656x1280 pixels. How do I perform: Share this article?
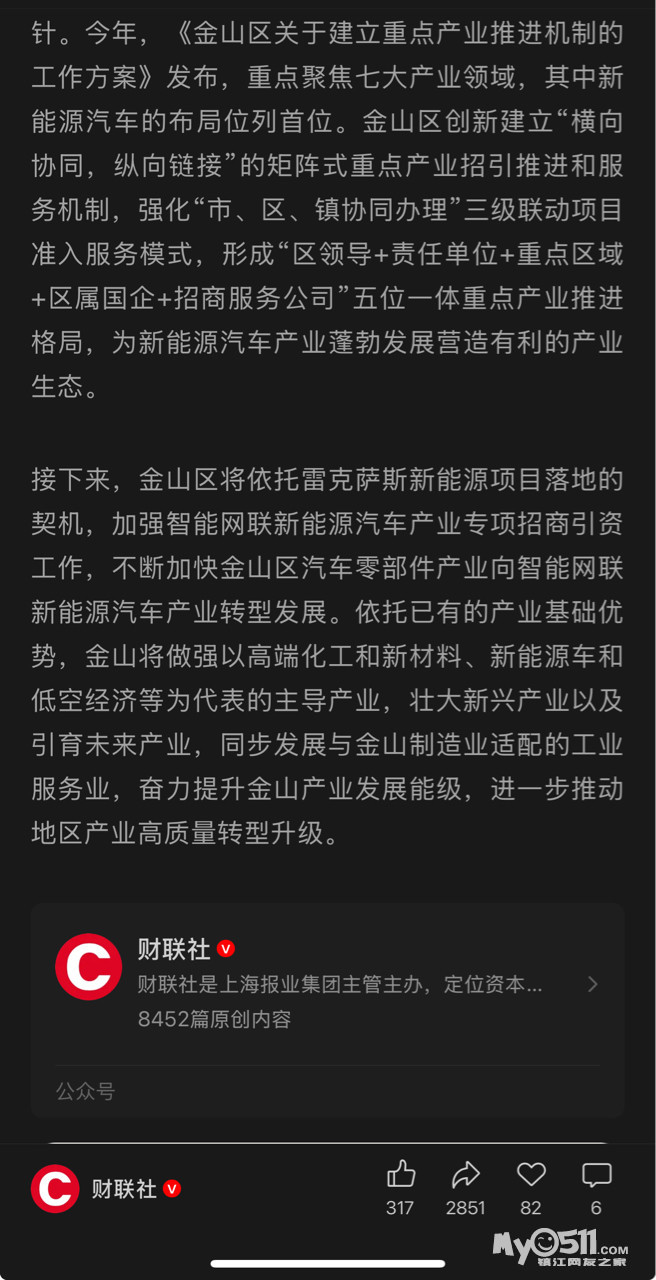click(466, 1174)
